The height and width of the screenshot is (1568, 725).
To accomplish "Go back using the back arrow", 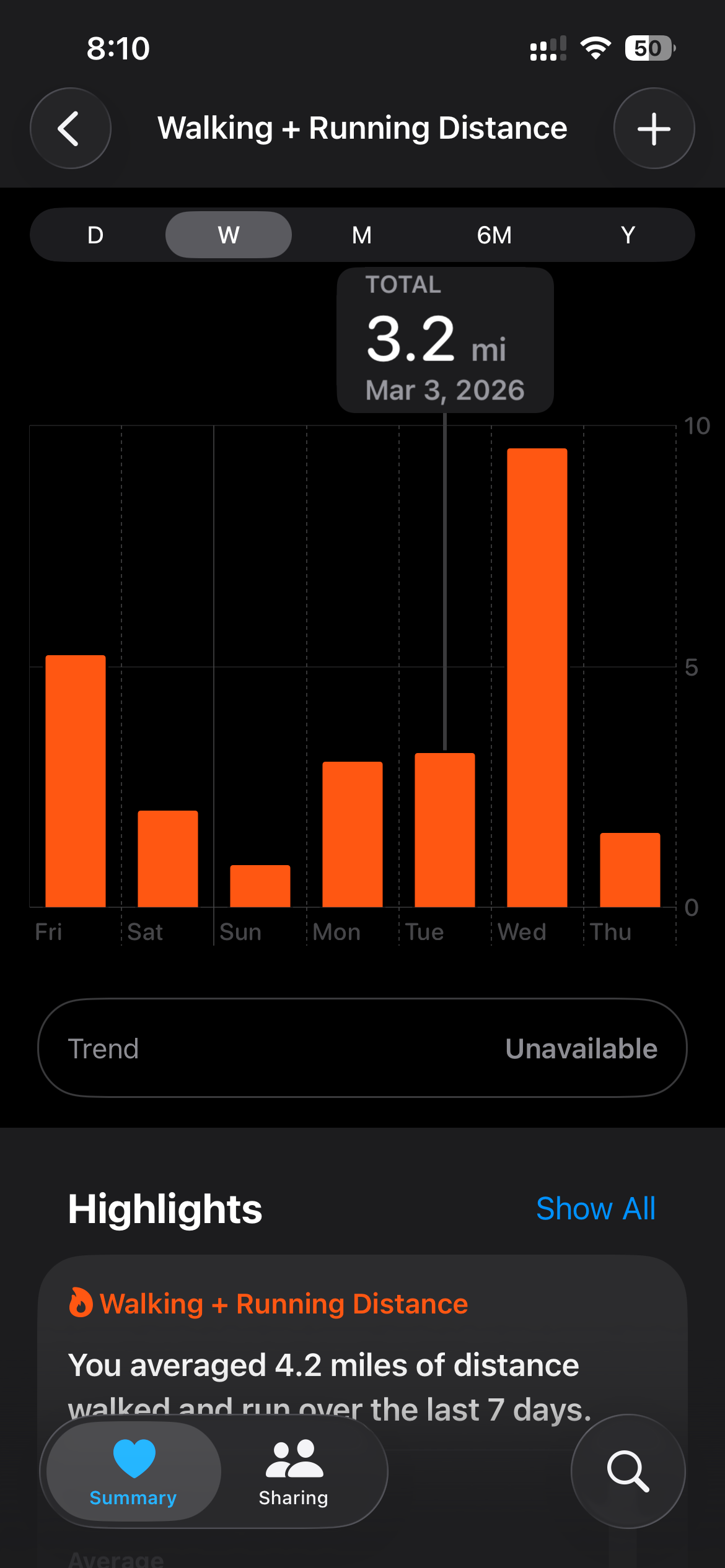I will (71, 128).
